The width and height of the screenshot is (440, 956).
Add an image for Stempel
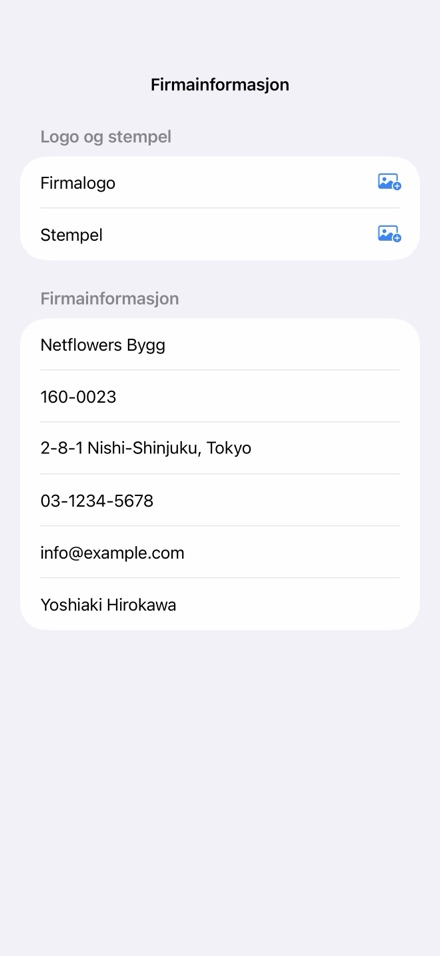[389, 234]
